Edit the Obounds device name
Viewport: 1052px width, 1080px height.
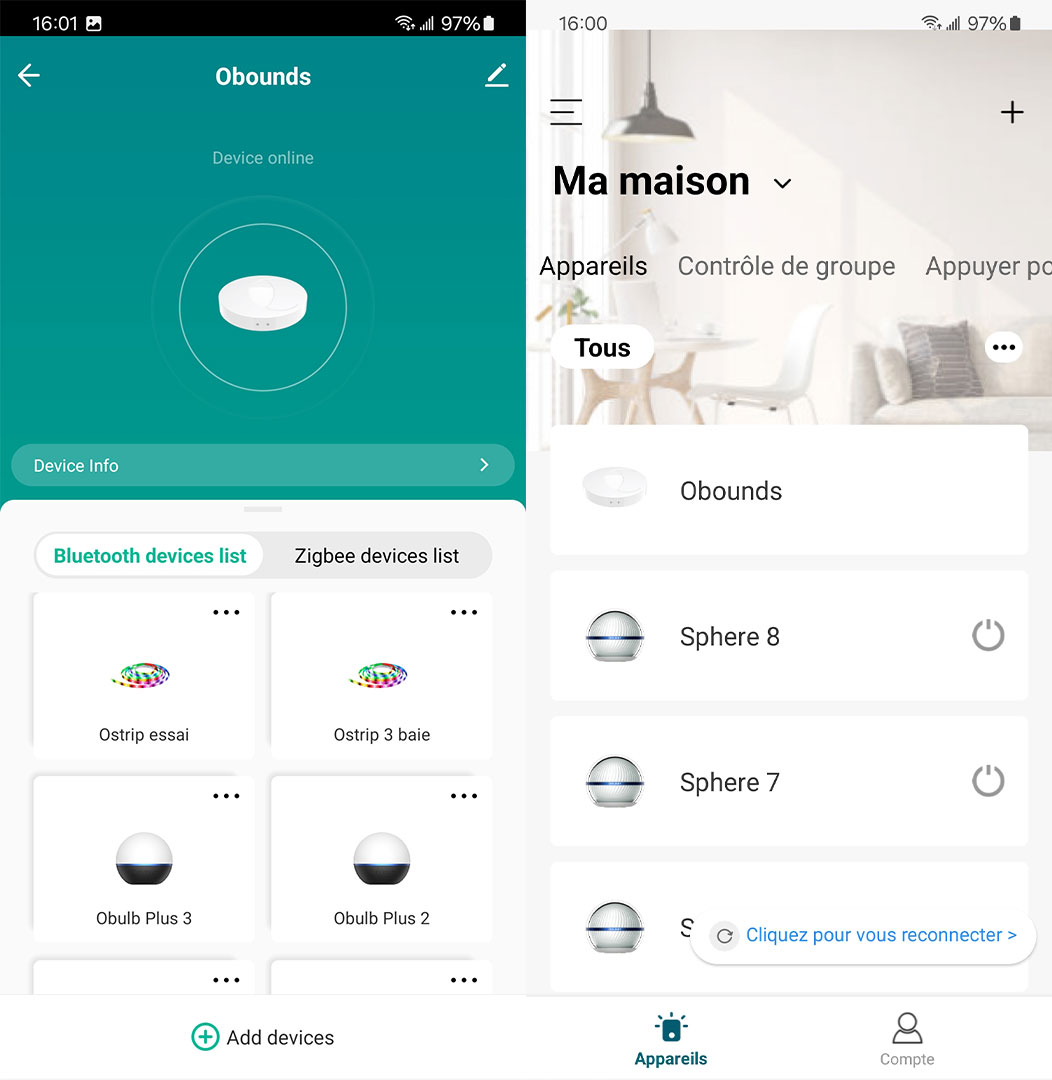pyautogui.click(x=496, y=76)
